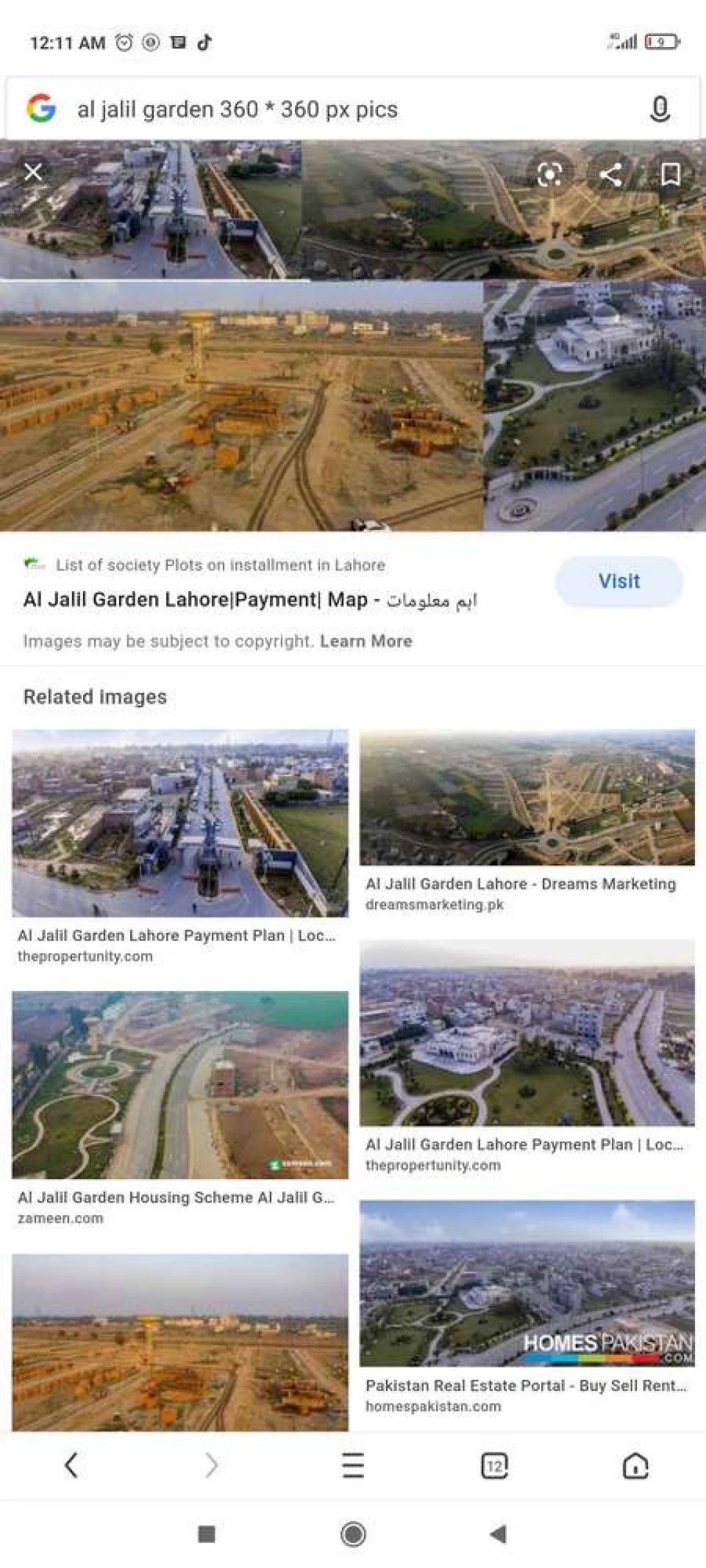Open the Dreams Marketing related image

[527, 798]
